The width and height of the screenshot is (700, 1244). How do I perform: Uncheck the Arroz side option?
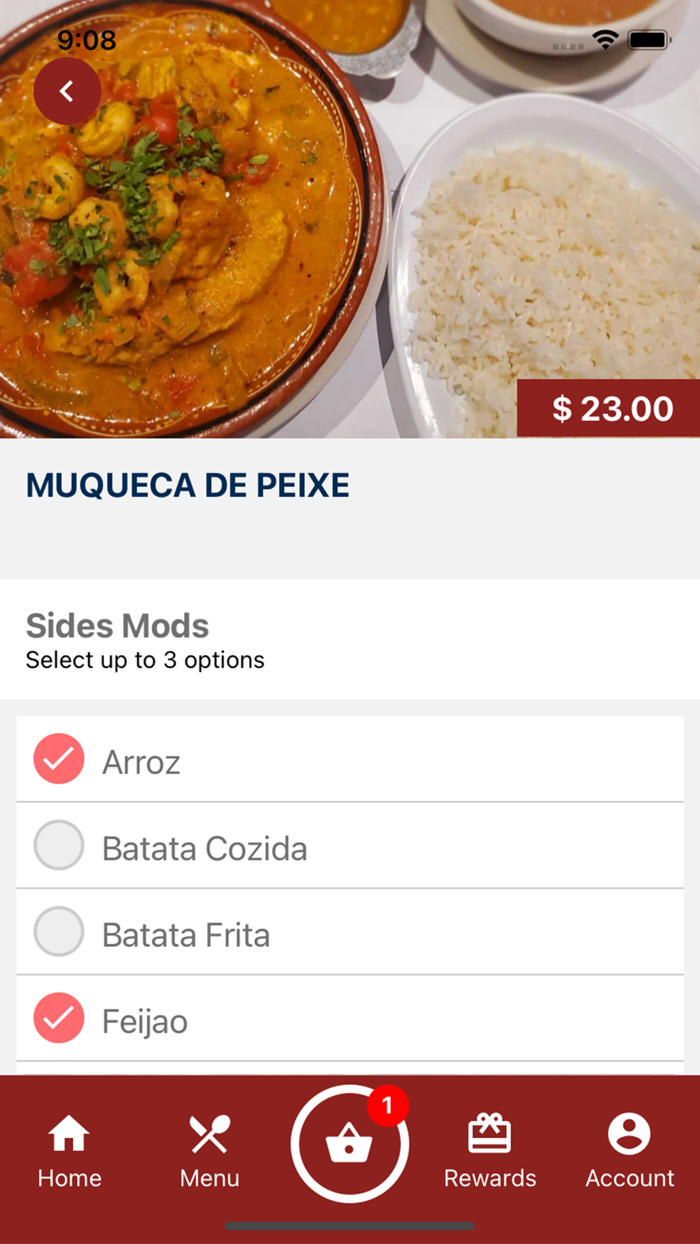(x=59, y=759)
